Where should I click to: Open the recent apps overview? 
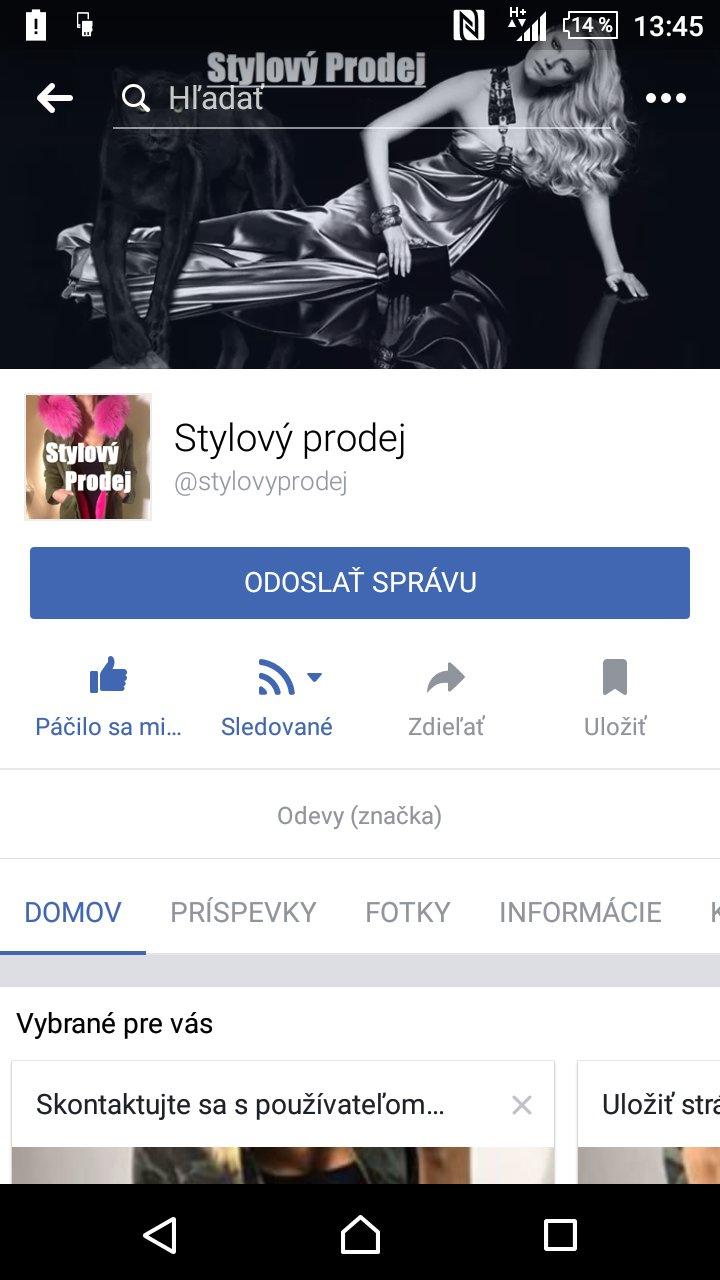click(560, 1235)
